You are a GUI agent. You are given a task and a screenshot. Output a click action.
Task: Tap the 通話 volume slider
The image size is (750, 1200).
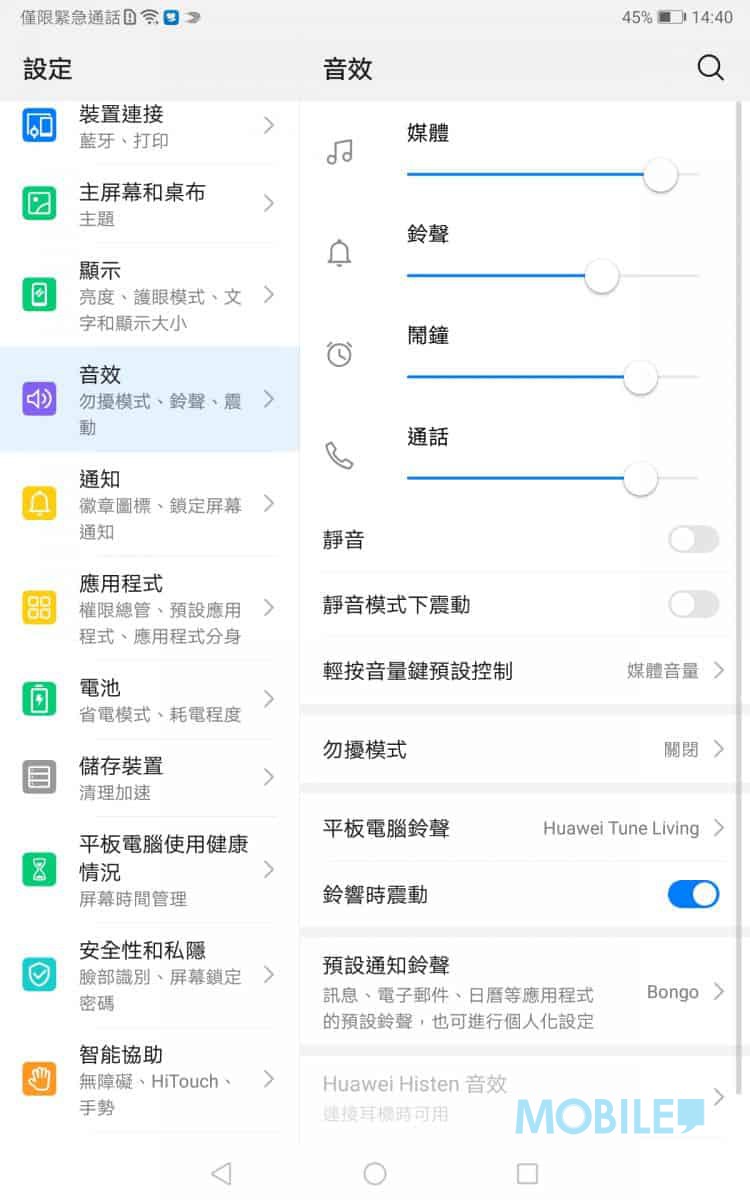553,478
